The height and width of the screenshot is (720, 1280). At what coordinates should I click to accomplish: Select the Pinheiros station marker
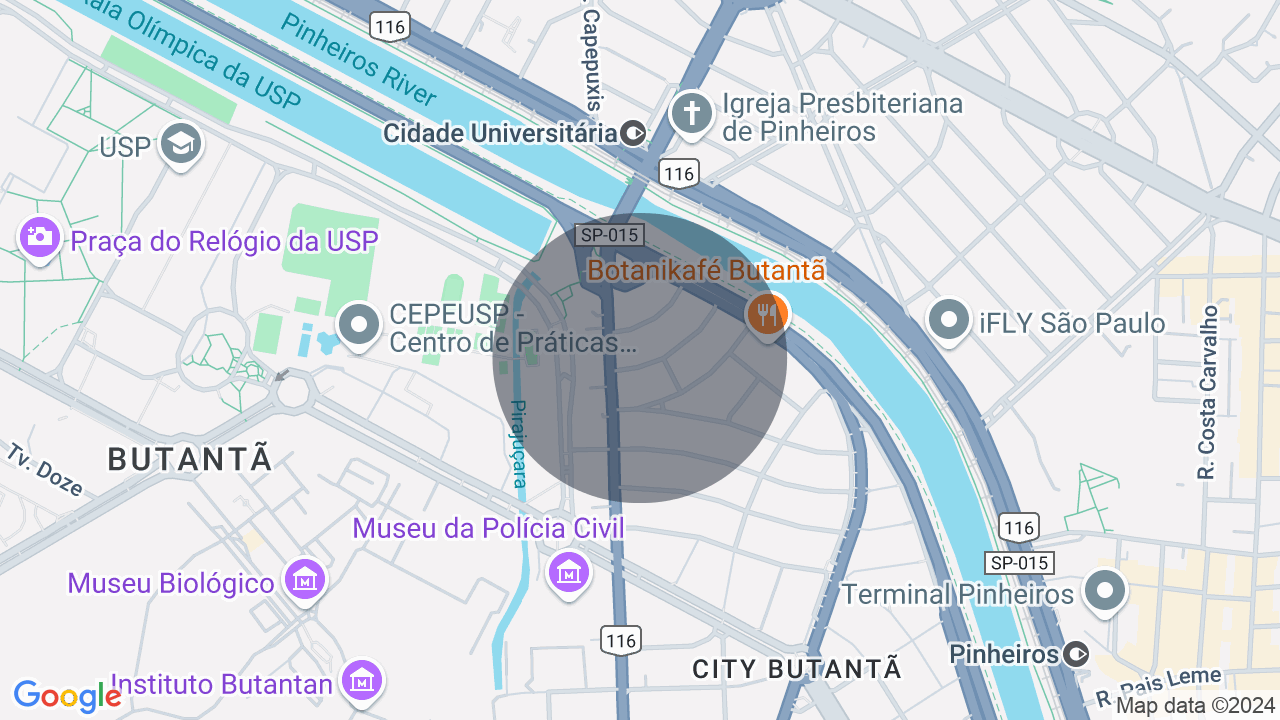pyautogui.click(x=1076, y=655)
